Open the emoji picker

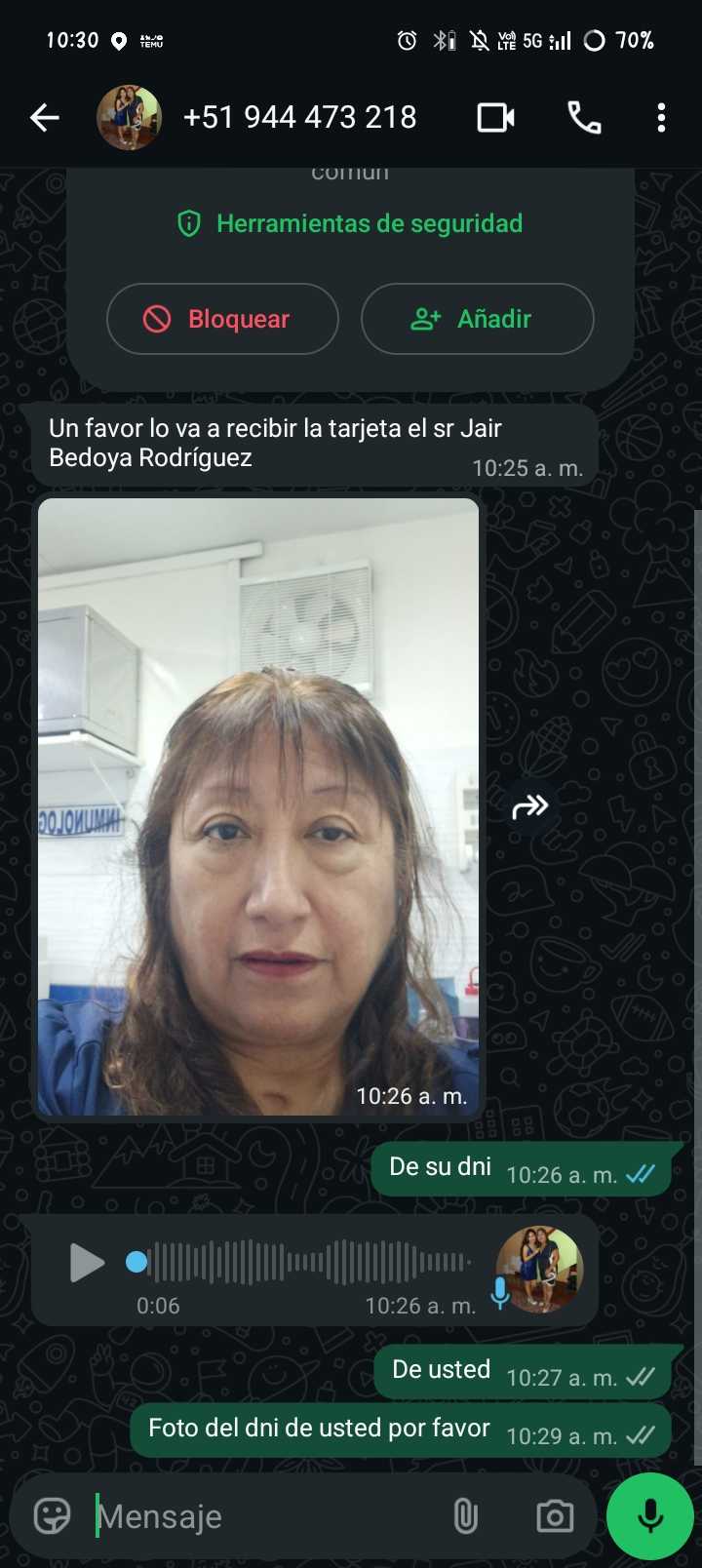pyautogui.click(x=52, y=1516)
